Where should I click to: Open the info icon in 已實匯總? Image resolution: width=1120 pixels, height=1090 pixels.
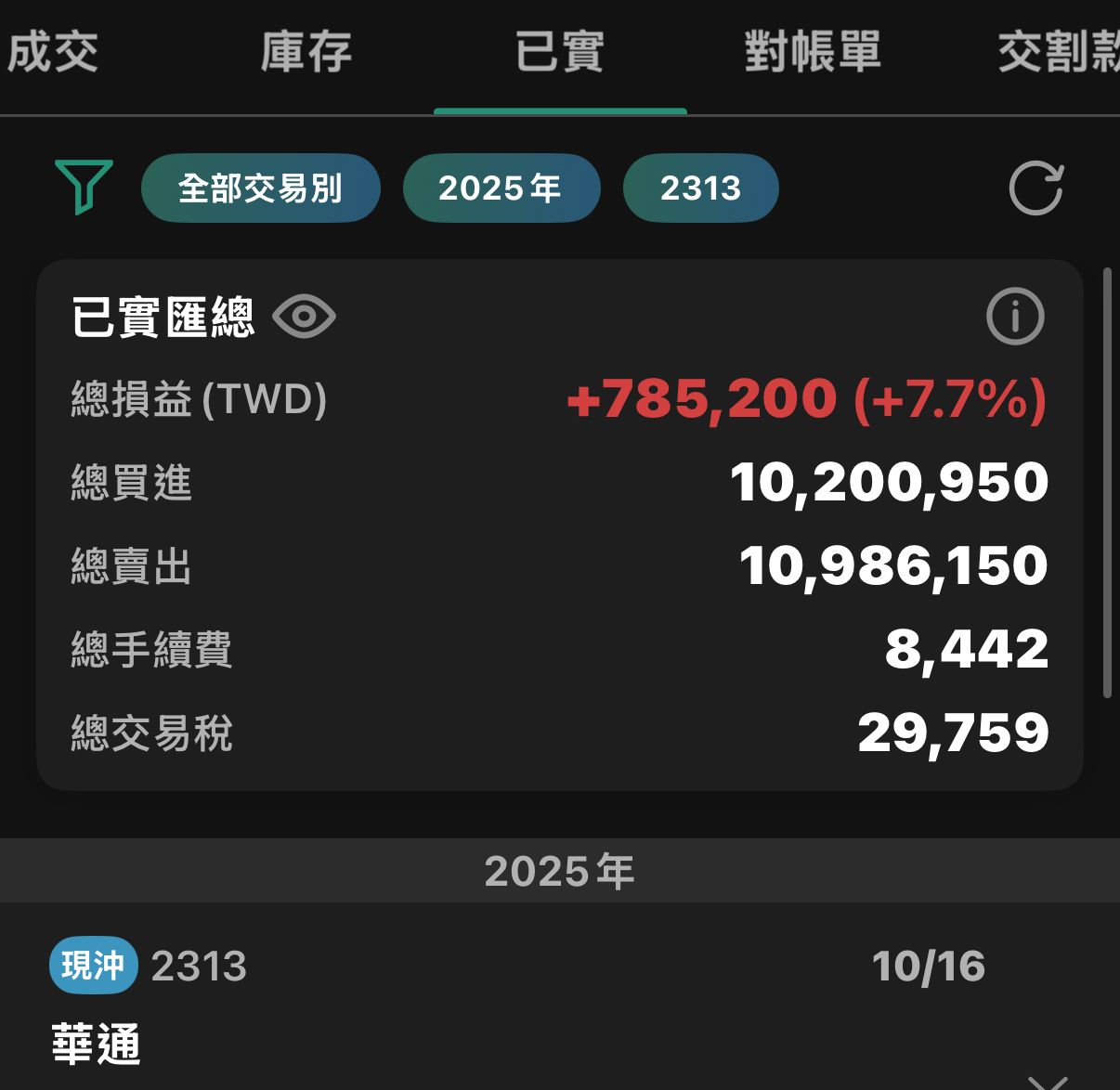tap(1014, 317)
